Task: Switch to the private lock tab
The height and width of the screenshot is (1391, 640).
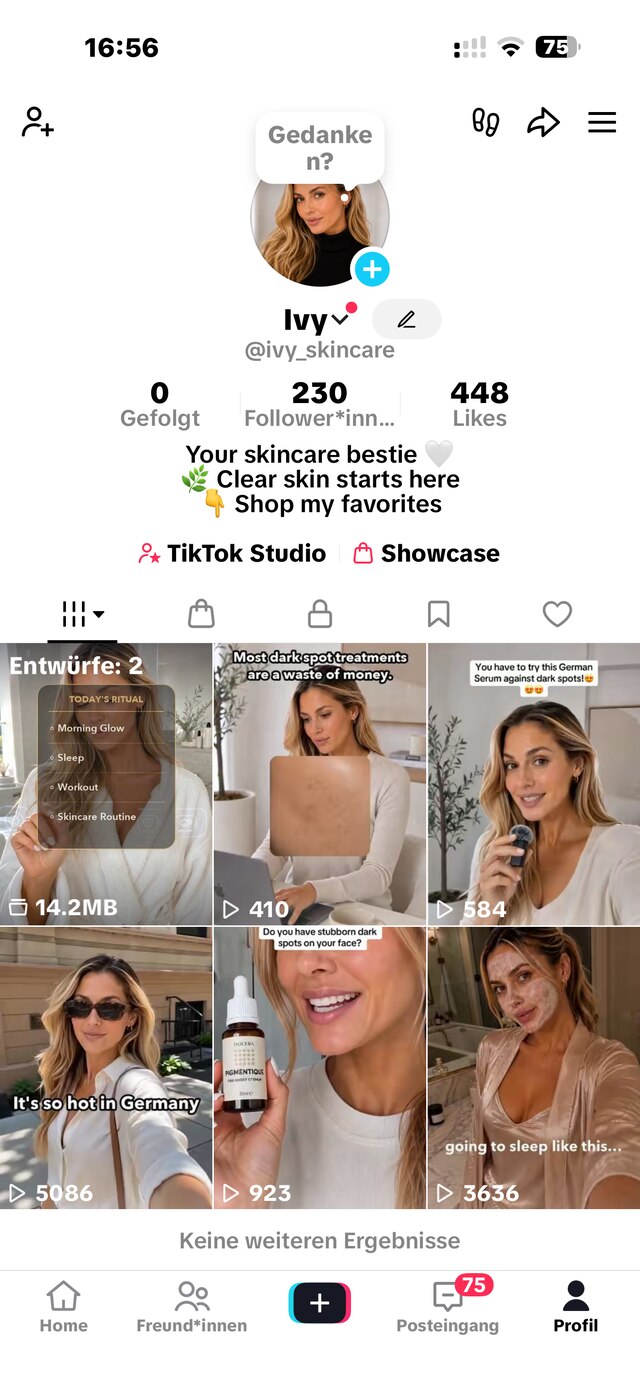Action: tap(320, 613)
